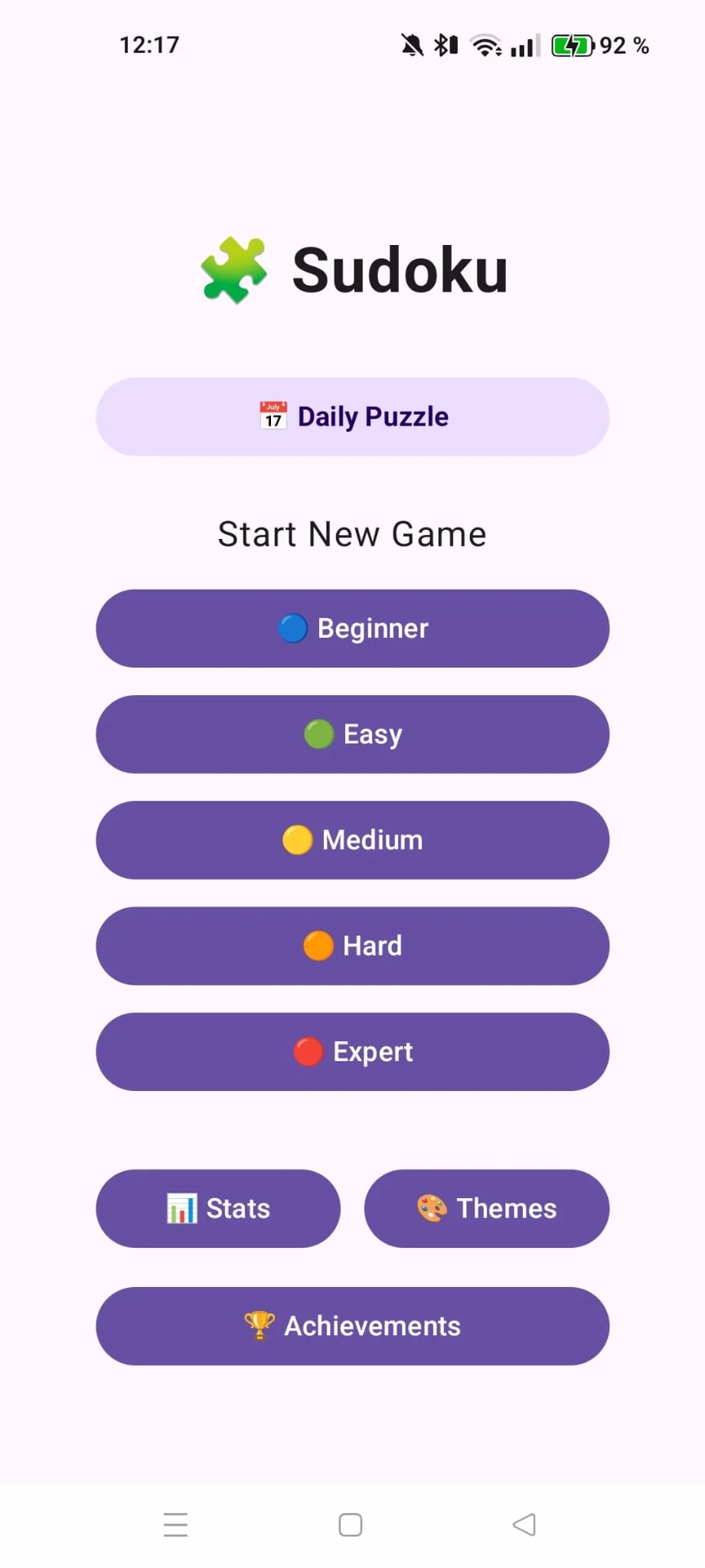Tap the calendar icon beside Daily Puzzle
705x1568 pixels.
[273, 416]
